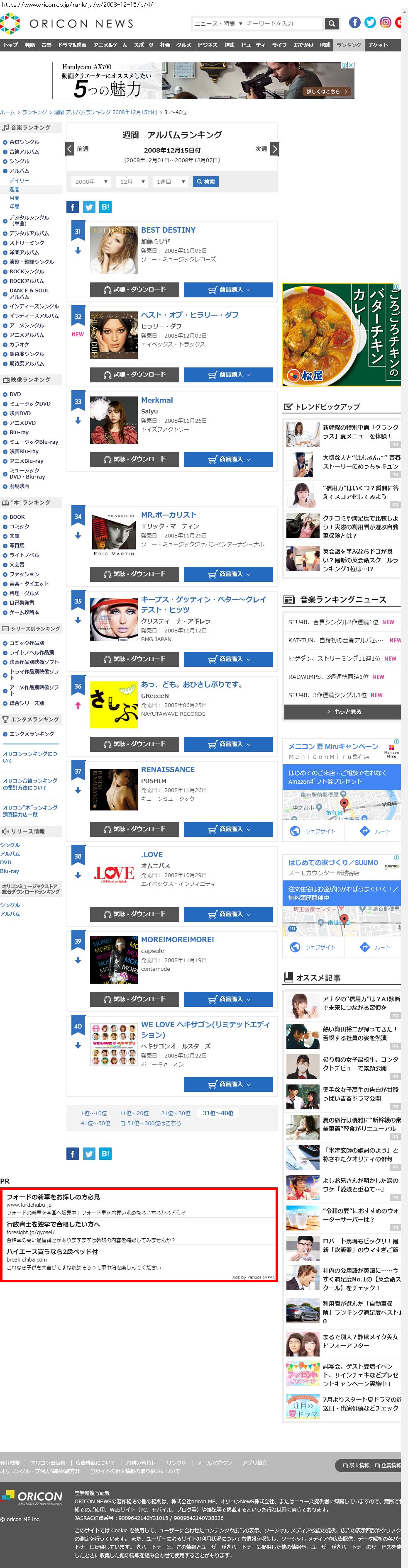Open the フォードの新車をお探しの方必見 ad link

click(53, 1197)
